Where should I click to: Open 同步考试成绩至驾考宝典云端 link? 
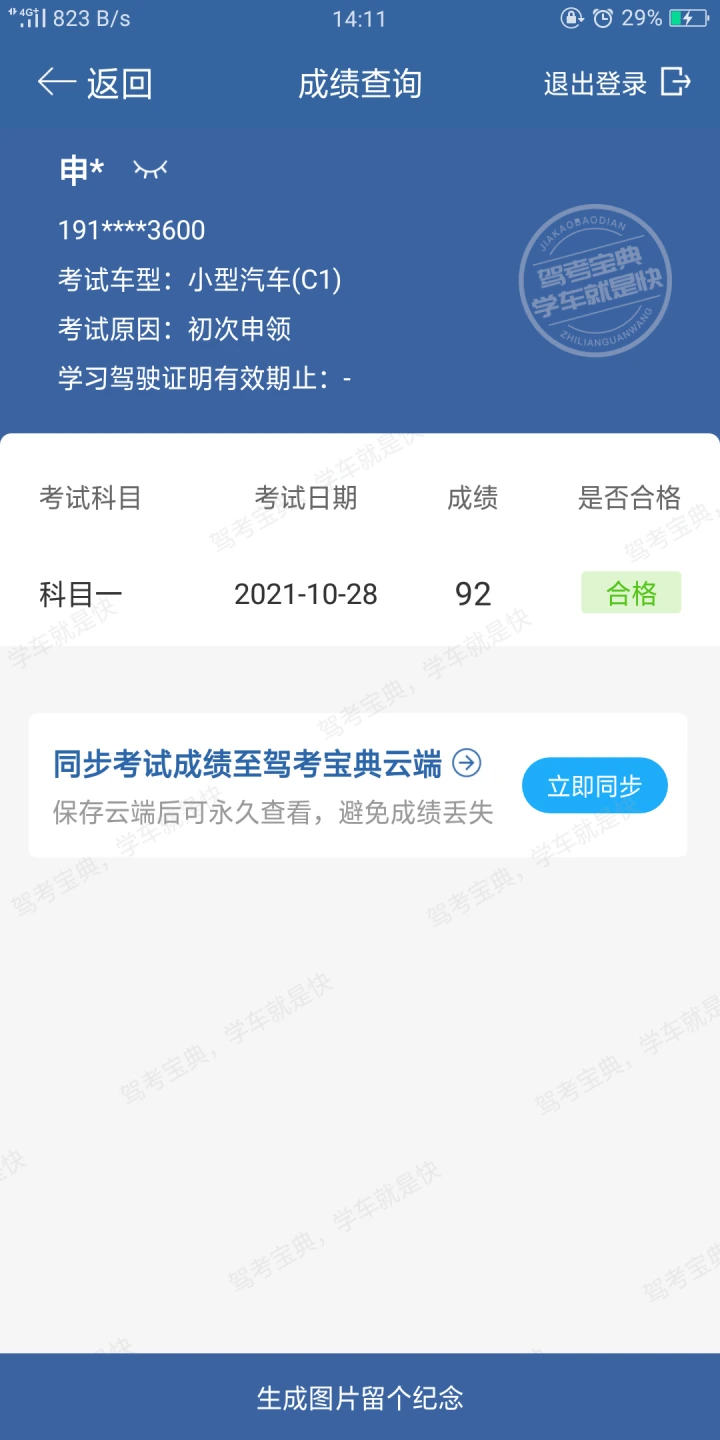point(267,765)
